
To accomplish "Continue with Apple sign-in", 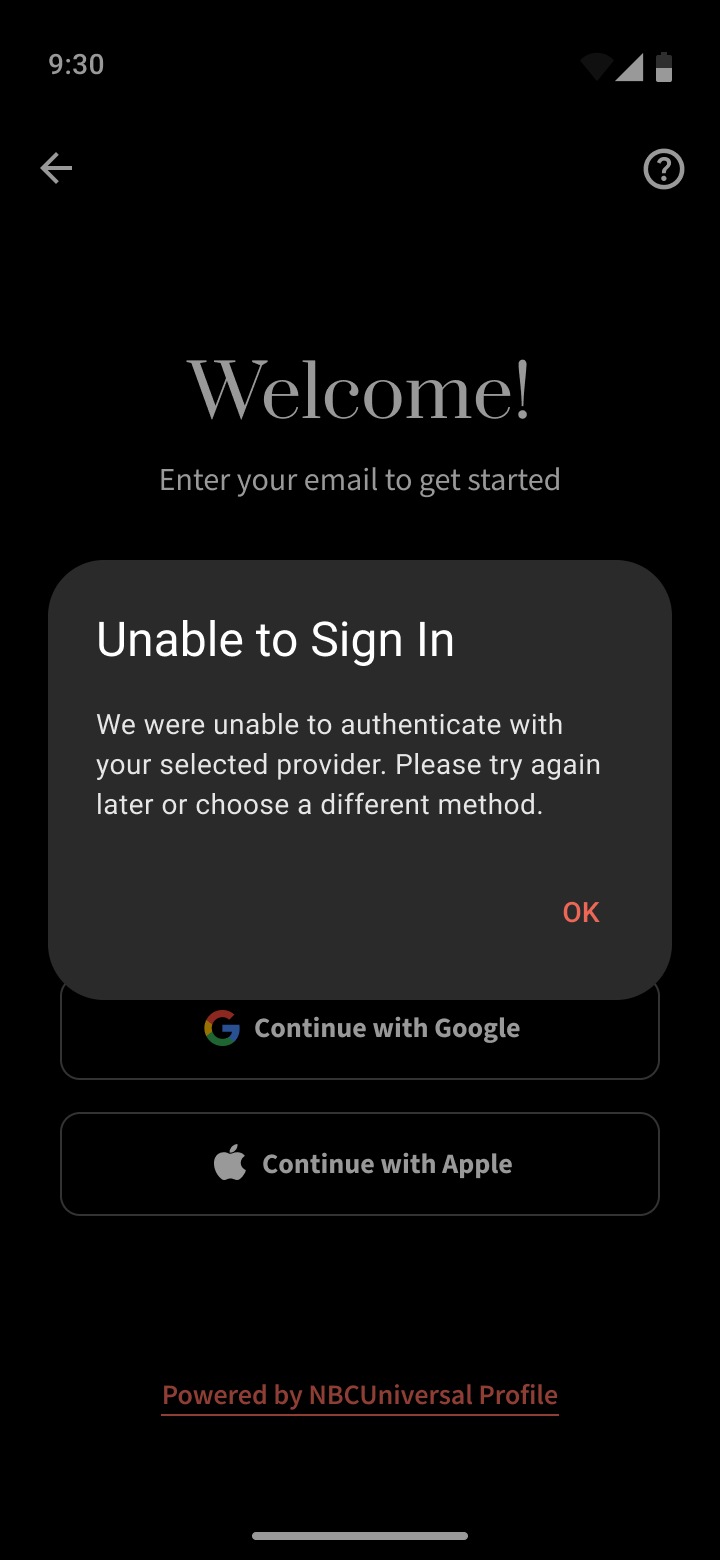I will pyautogui.click(x=360, y=1164).
